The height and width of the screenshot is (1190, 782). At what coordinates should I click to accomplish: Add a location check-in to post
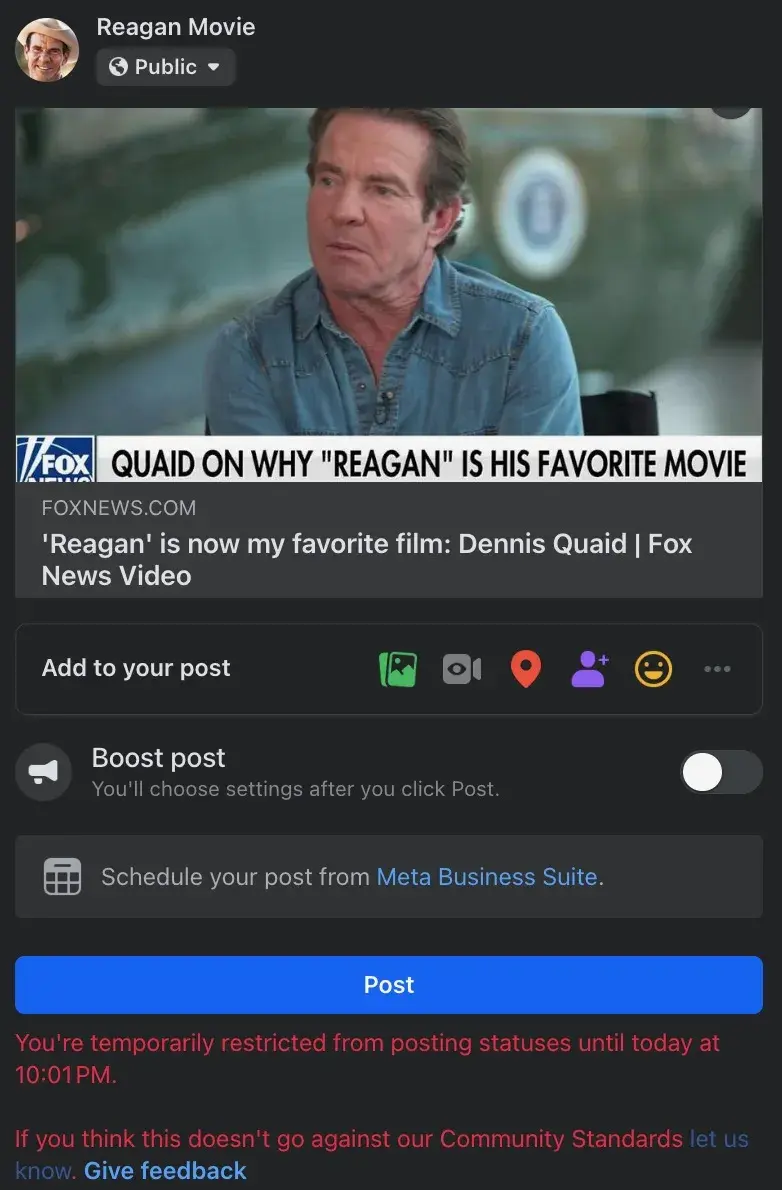pyautogui.click(x=526, y=669)
